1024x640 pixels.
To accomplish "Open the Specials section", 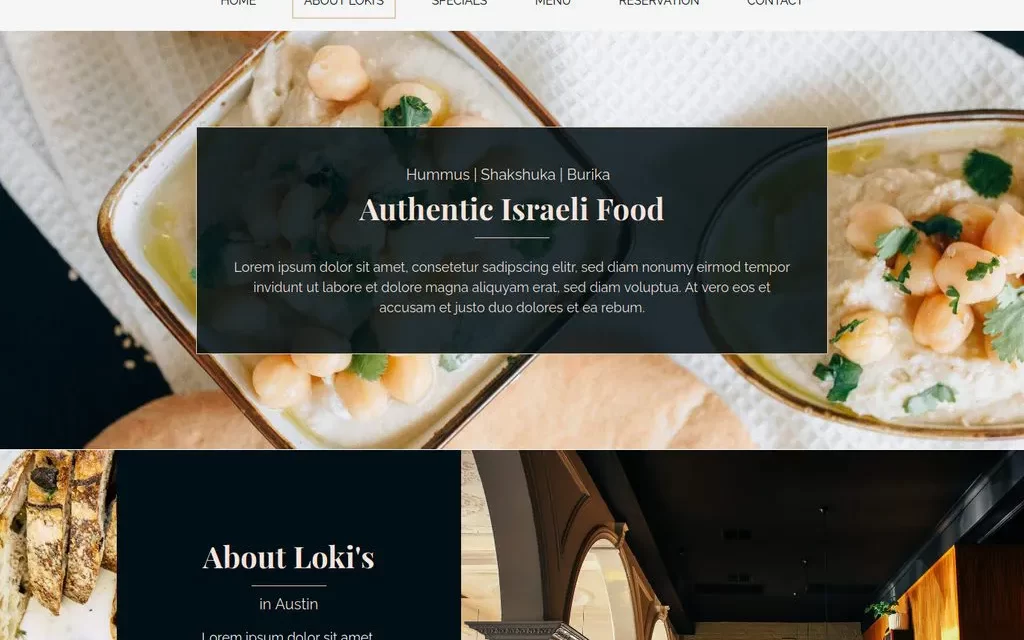I will point(459,3).
